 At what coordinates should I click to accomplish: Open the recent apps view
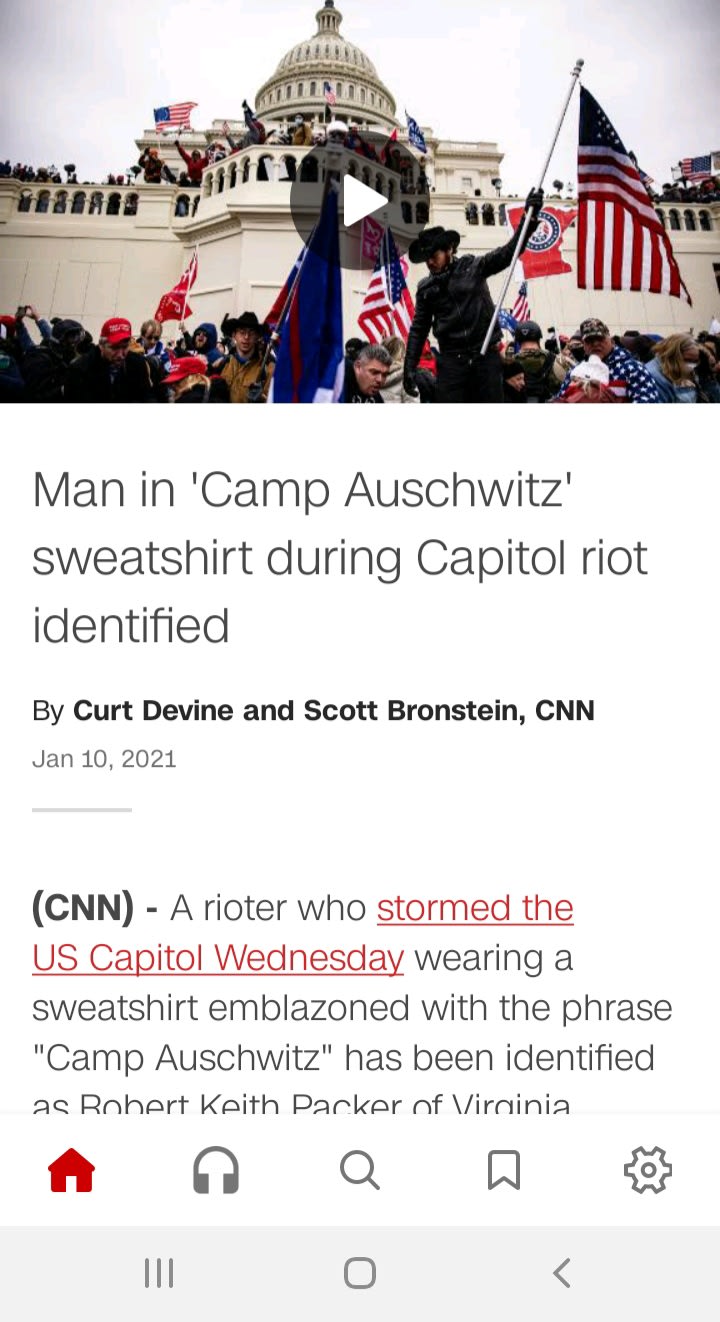point(159,1273)
